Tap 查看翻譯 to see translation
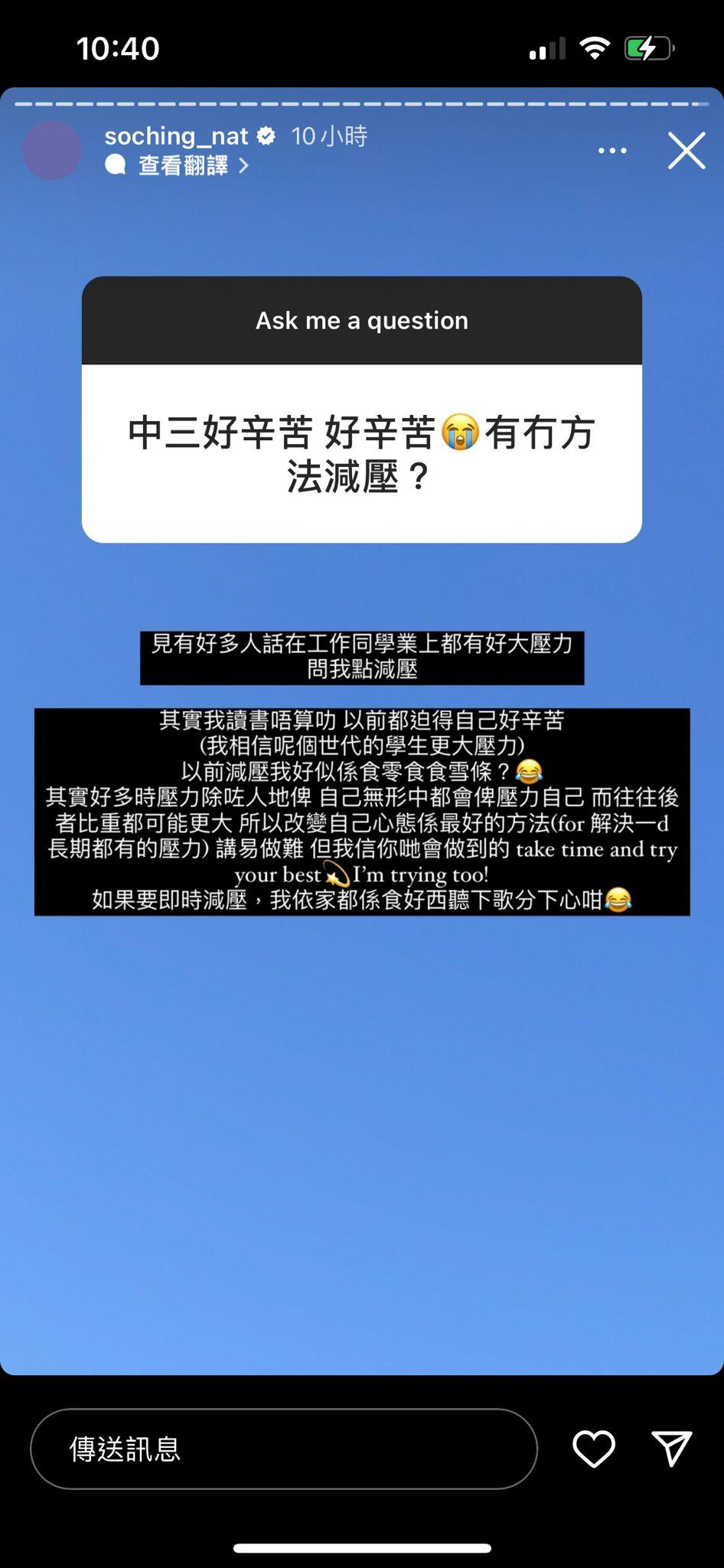 [x=182, y=165]
